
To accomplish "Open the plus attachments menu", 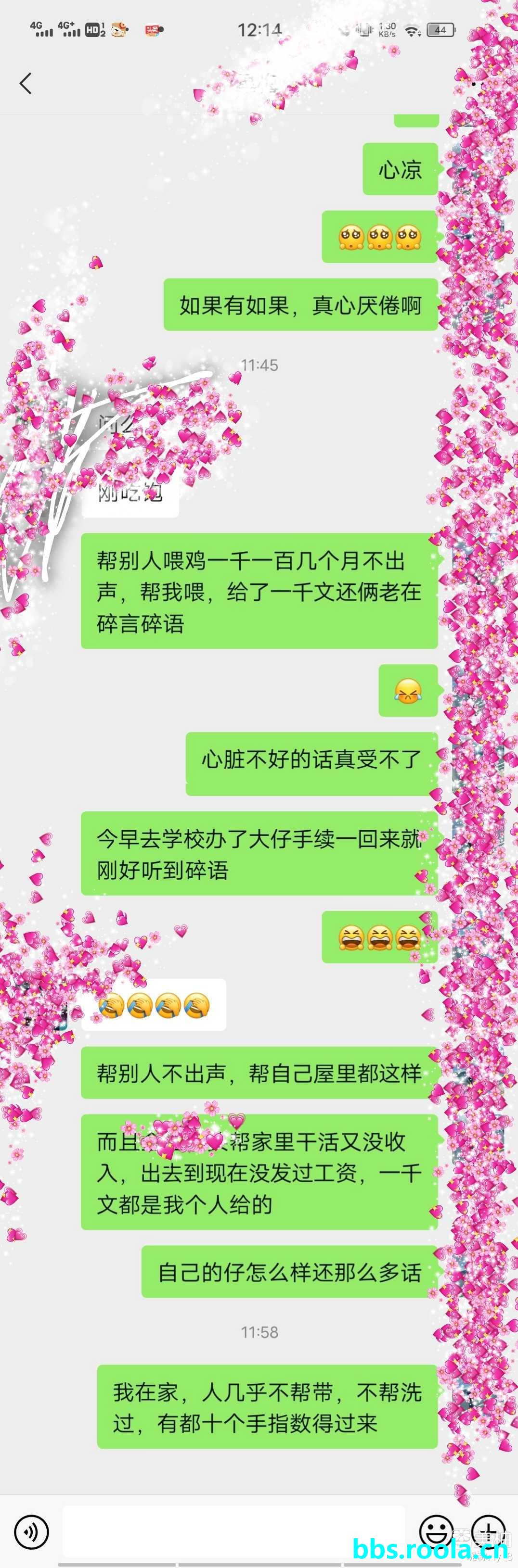I will [x=488, y=1531].
